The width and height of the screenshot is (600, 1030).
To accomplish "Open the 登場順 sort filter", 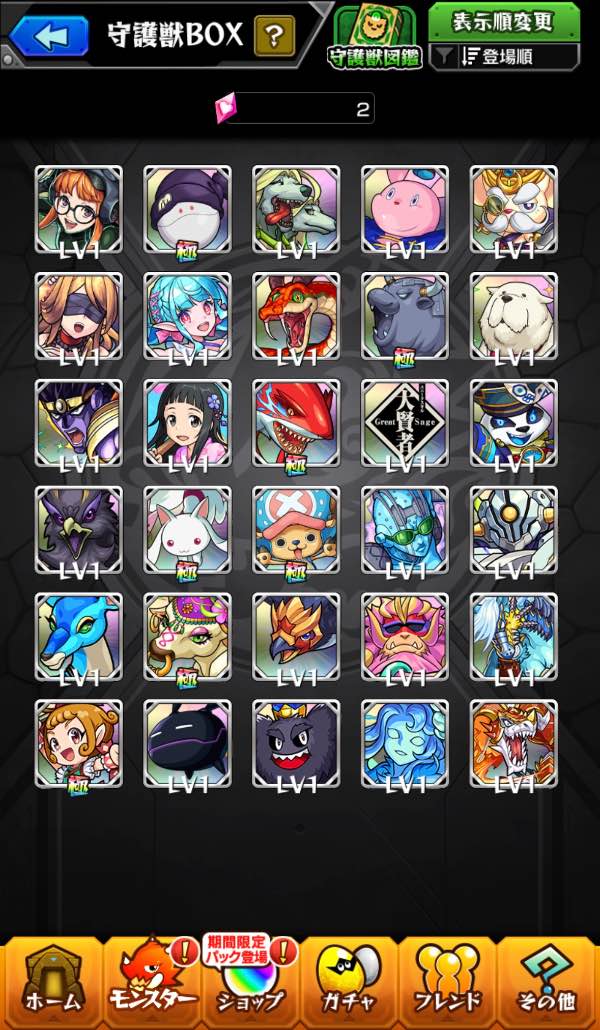I will click(504, 57).
